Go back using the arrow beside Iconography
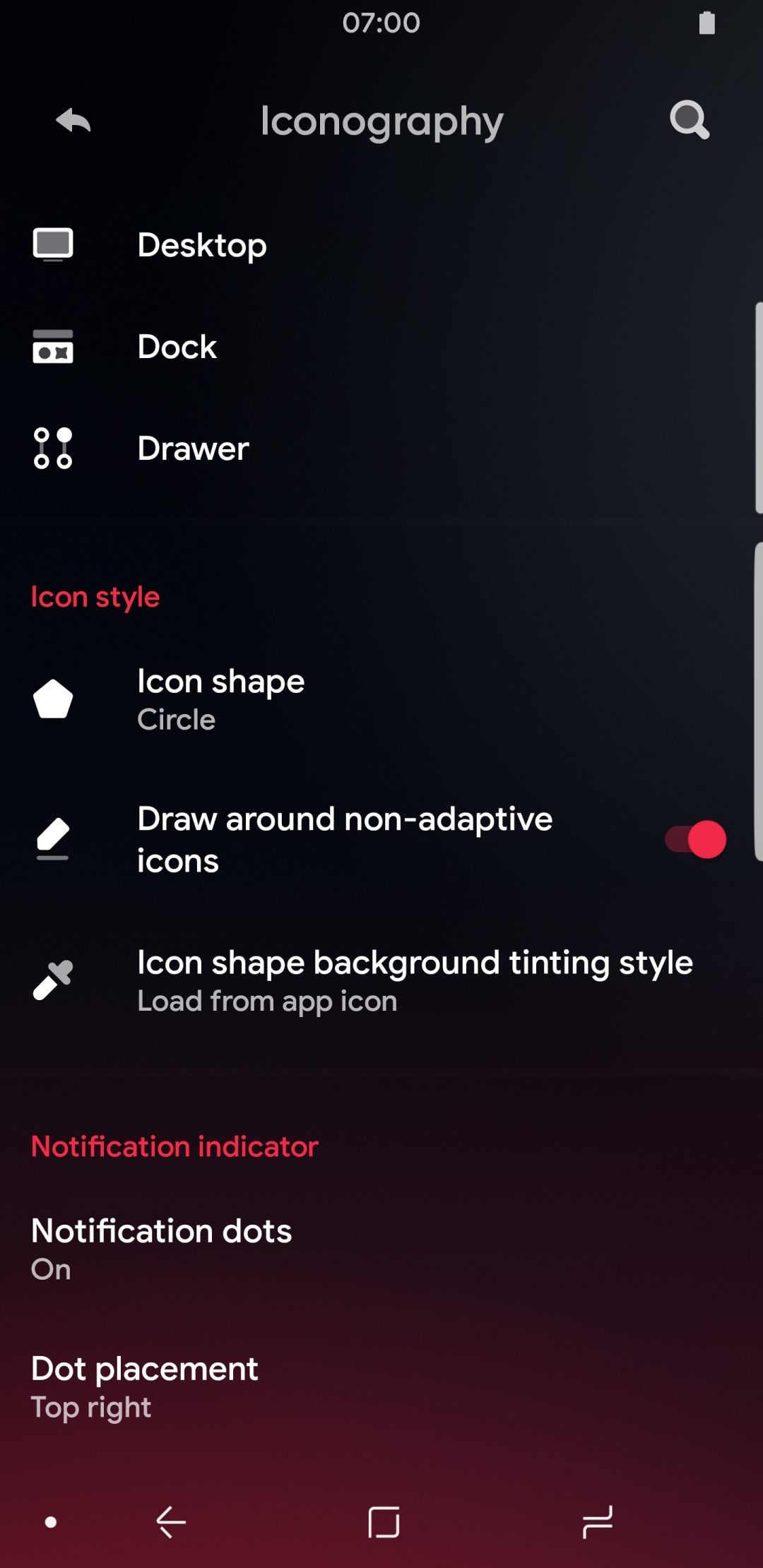Viewport: 763px width, 1568px height. (x=73, y=120)
